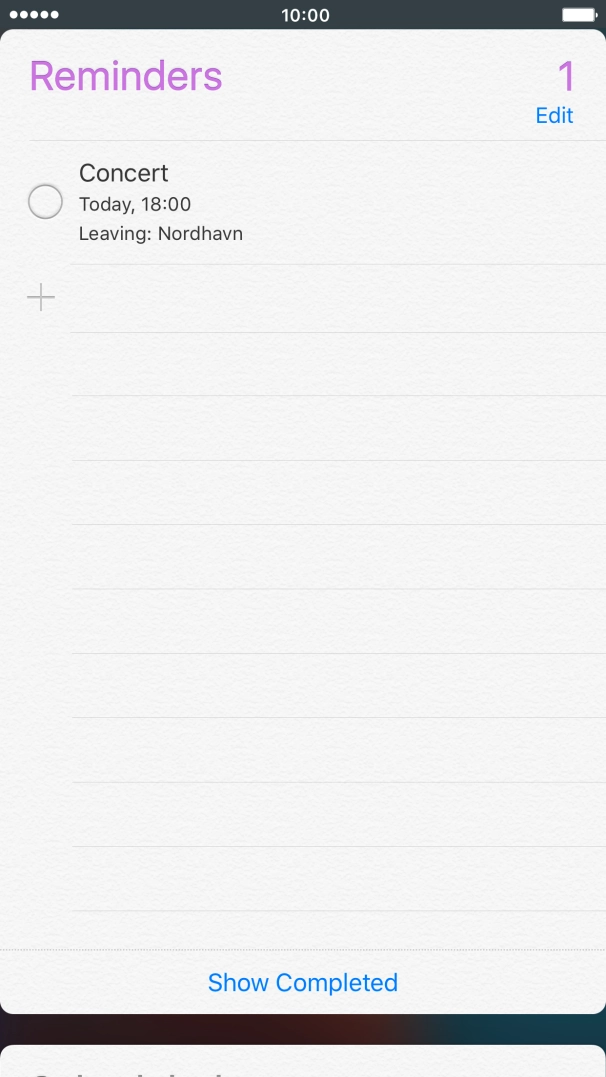Edit the Reminders list

554,116
